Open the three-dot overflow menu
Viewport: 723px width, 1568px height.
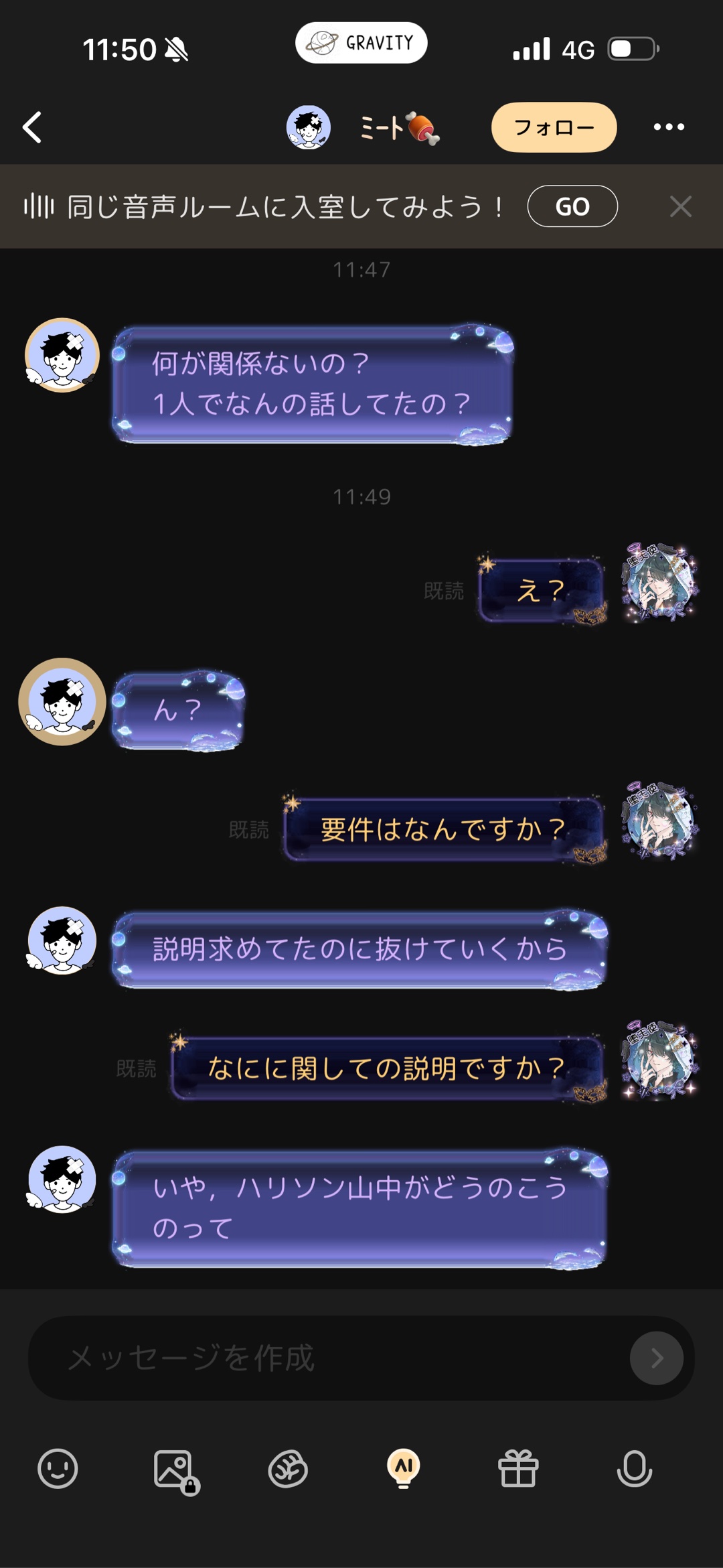[669, 127]
